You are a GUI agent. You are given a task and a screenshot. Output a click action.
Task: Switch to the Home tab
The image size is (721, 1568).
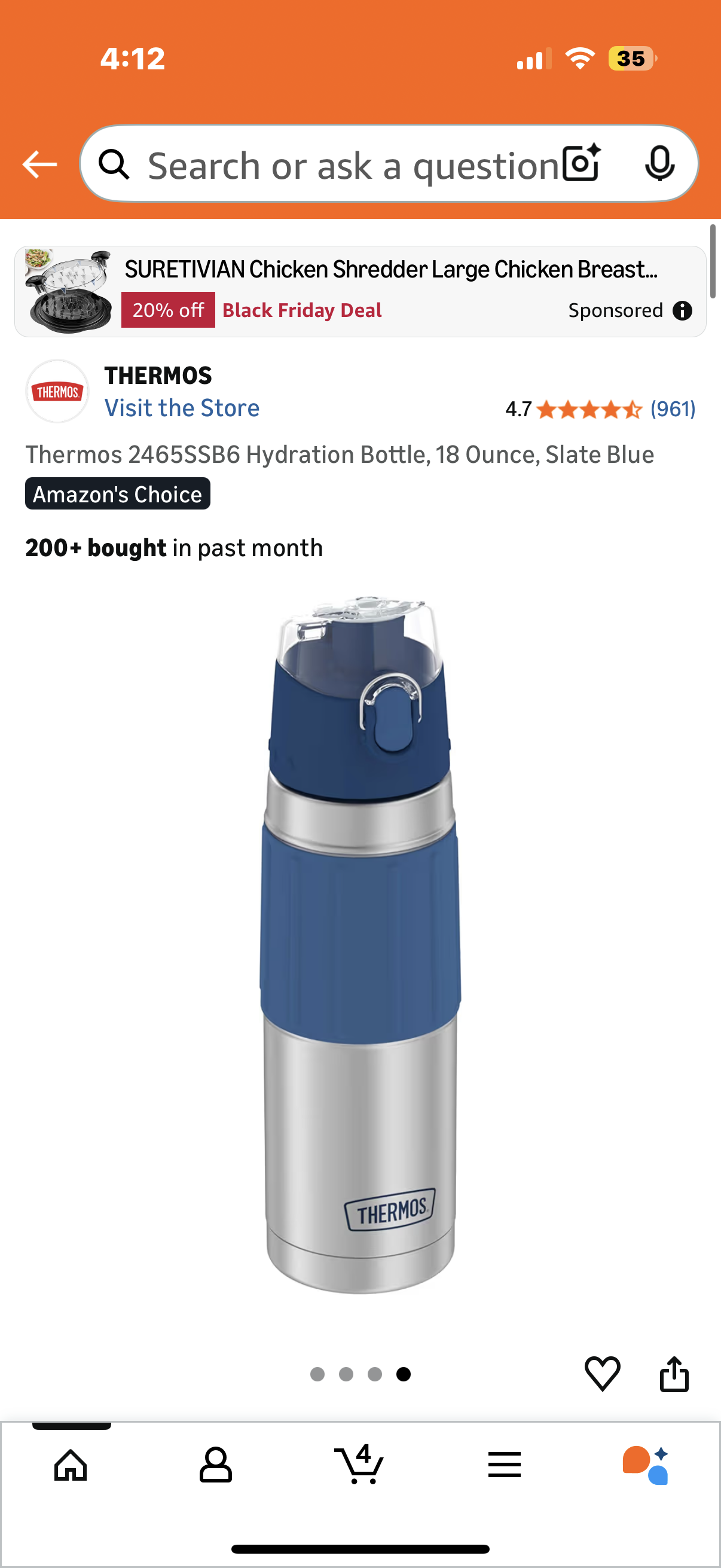(x=71, y=1465)
